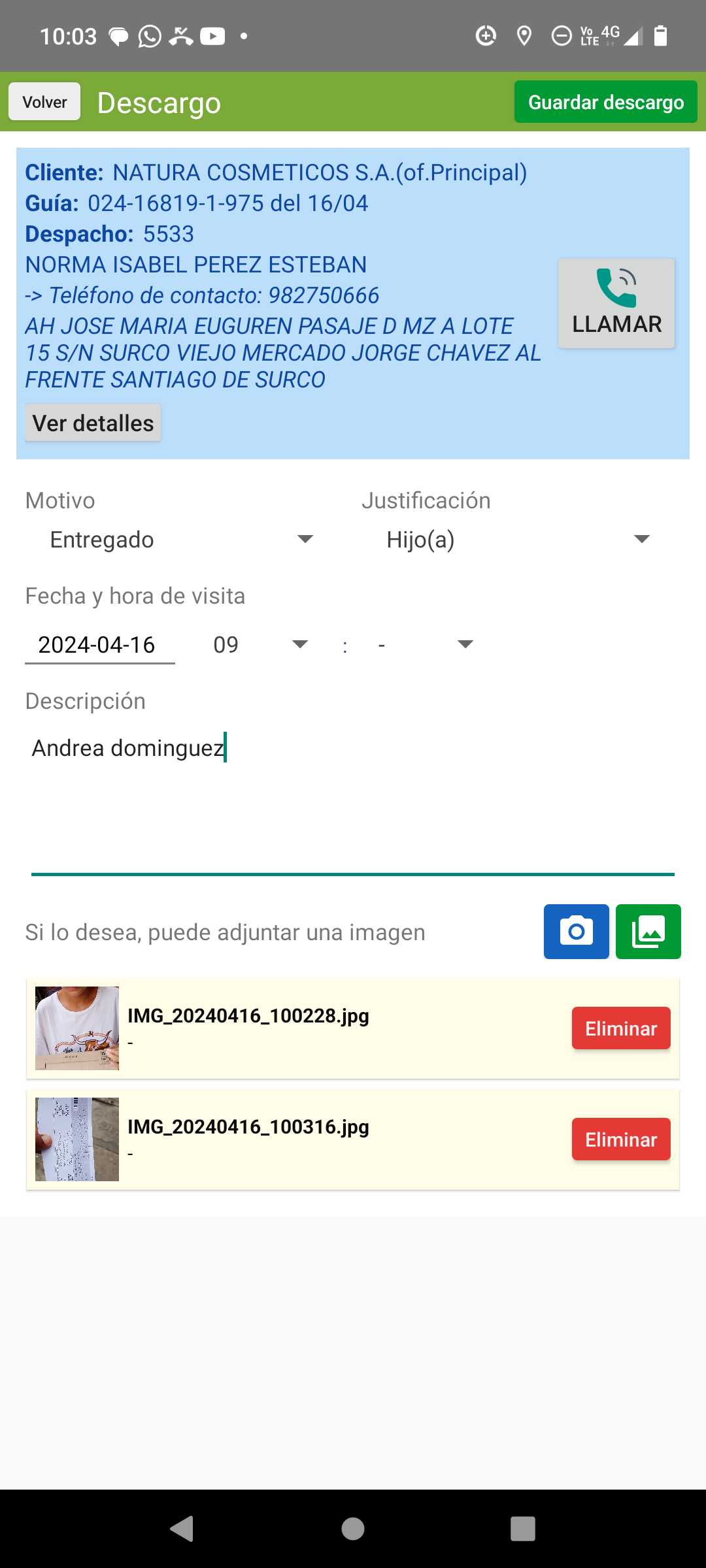Expand the Justificación dropdown

pos(518,540)
